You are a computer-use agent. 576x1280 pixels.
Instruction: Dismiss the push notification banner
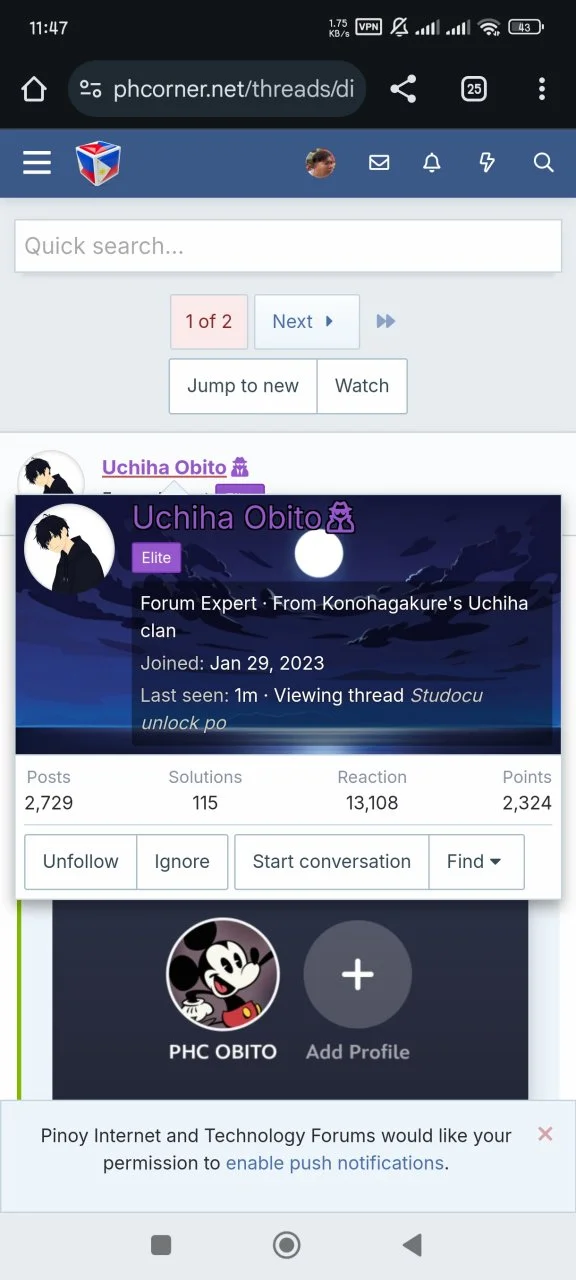coord(545,1134)
